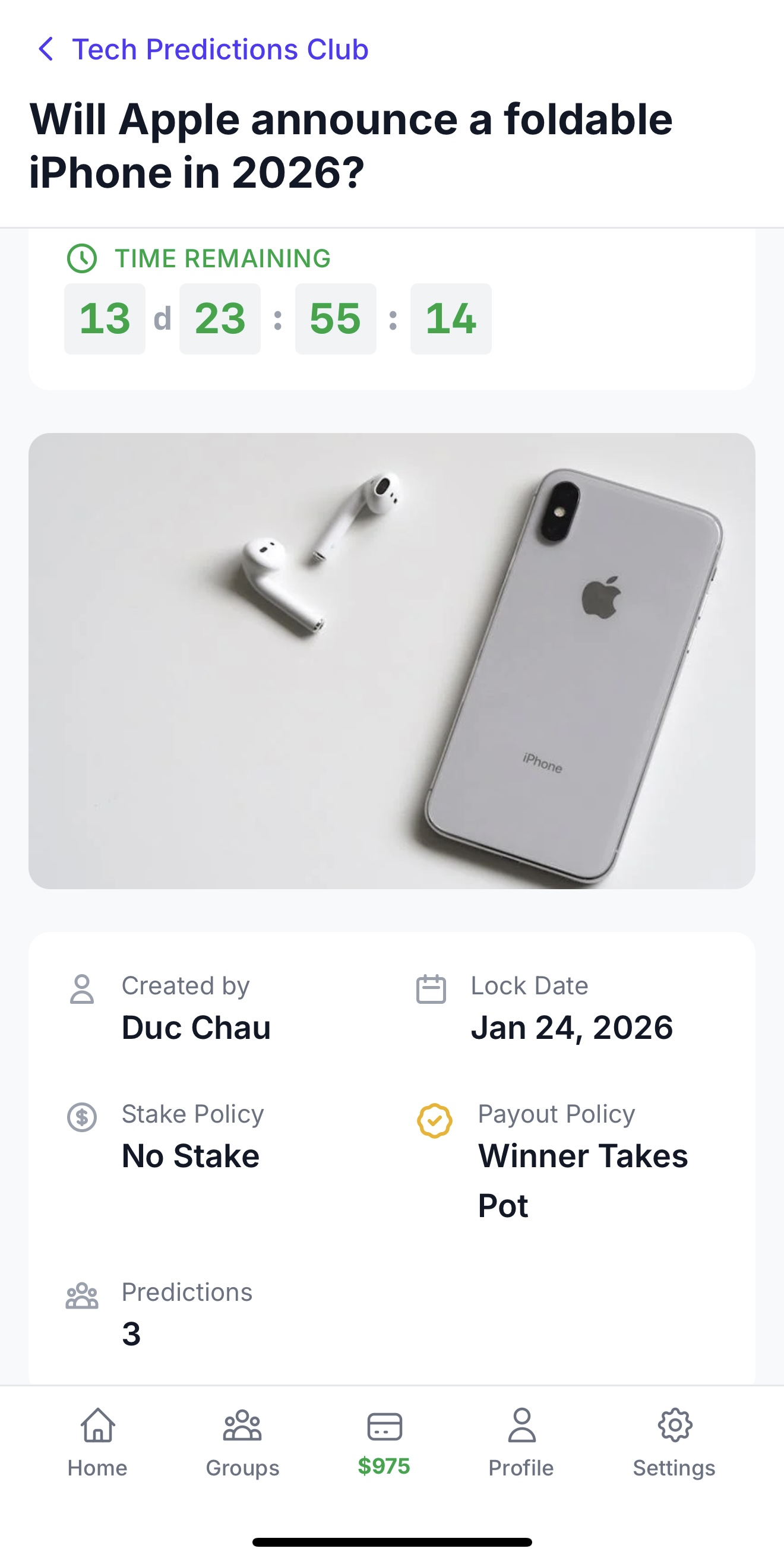
Task: Select the dollar coin icon beside Stake Policy
Action: [x=82, y=1115]
